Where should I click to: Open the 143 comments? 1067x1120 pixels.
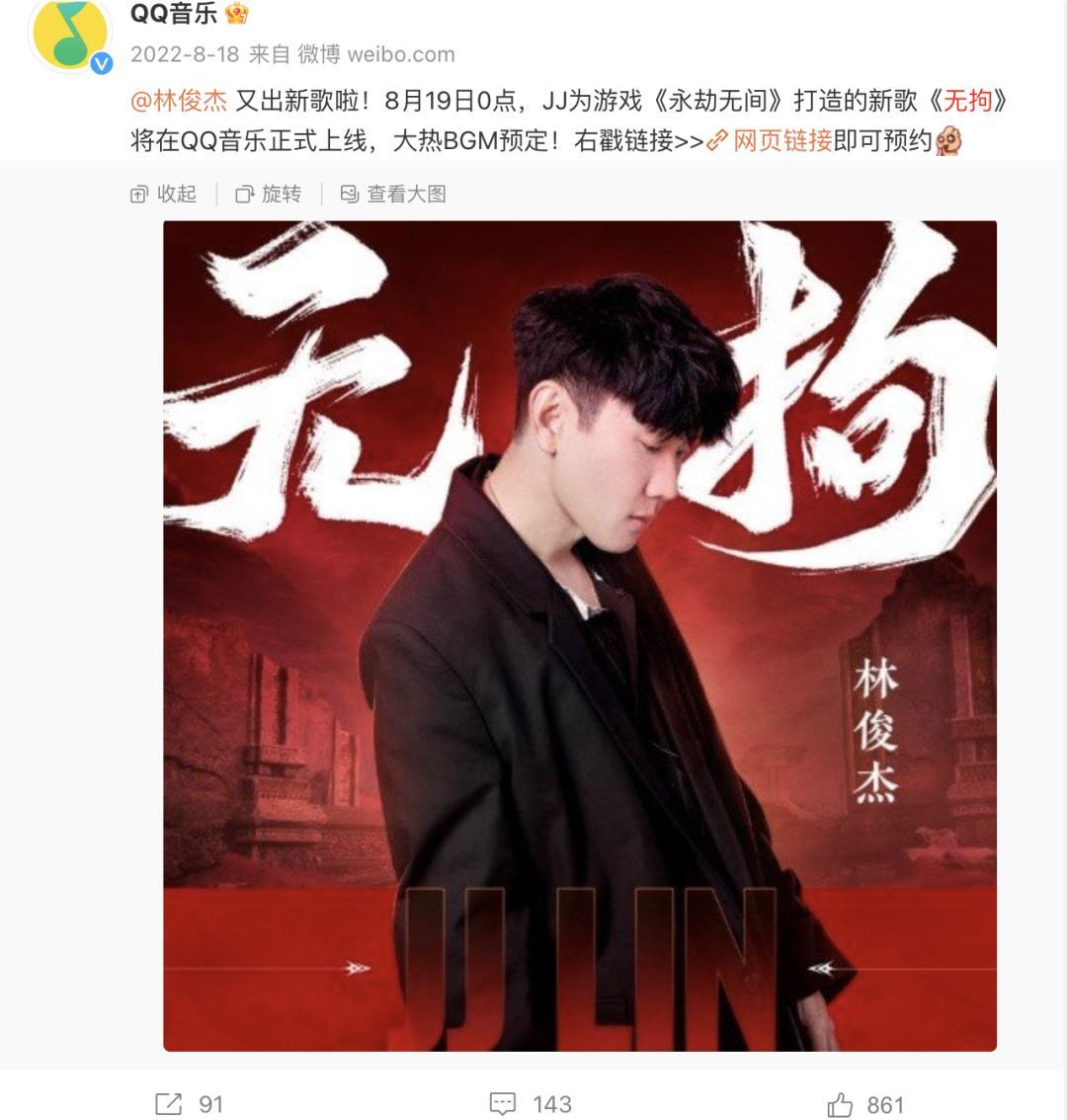531,1103
